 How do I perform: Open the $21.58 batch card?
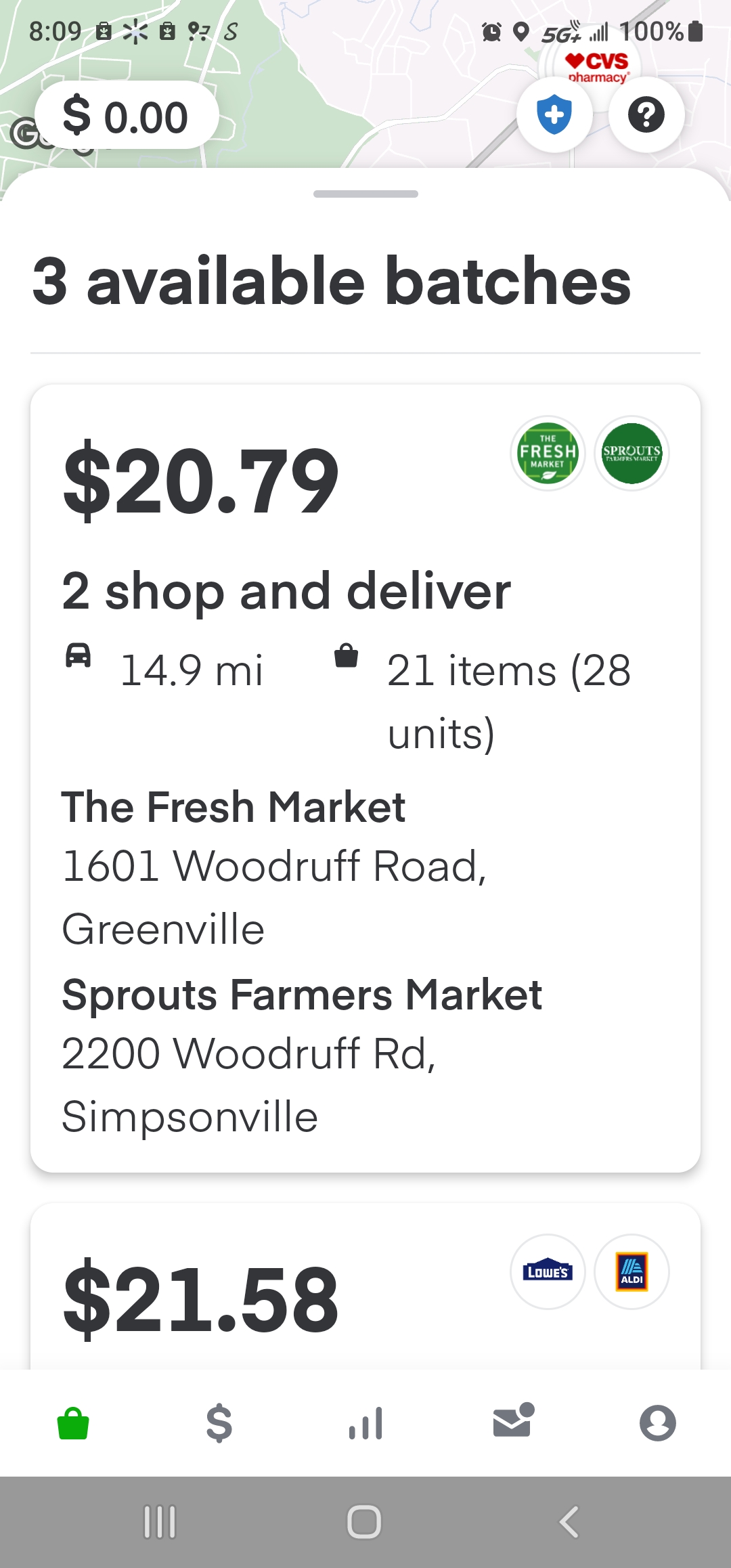(365, 1293)
